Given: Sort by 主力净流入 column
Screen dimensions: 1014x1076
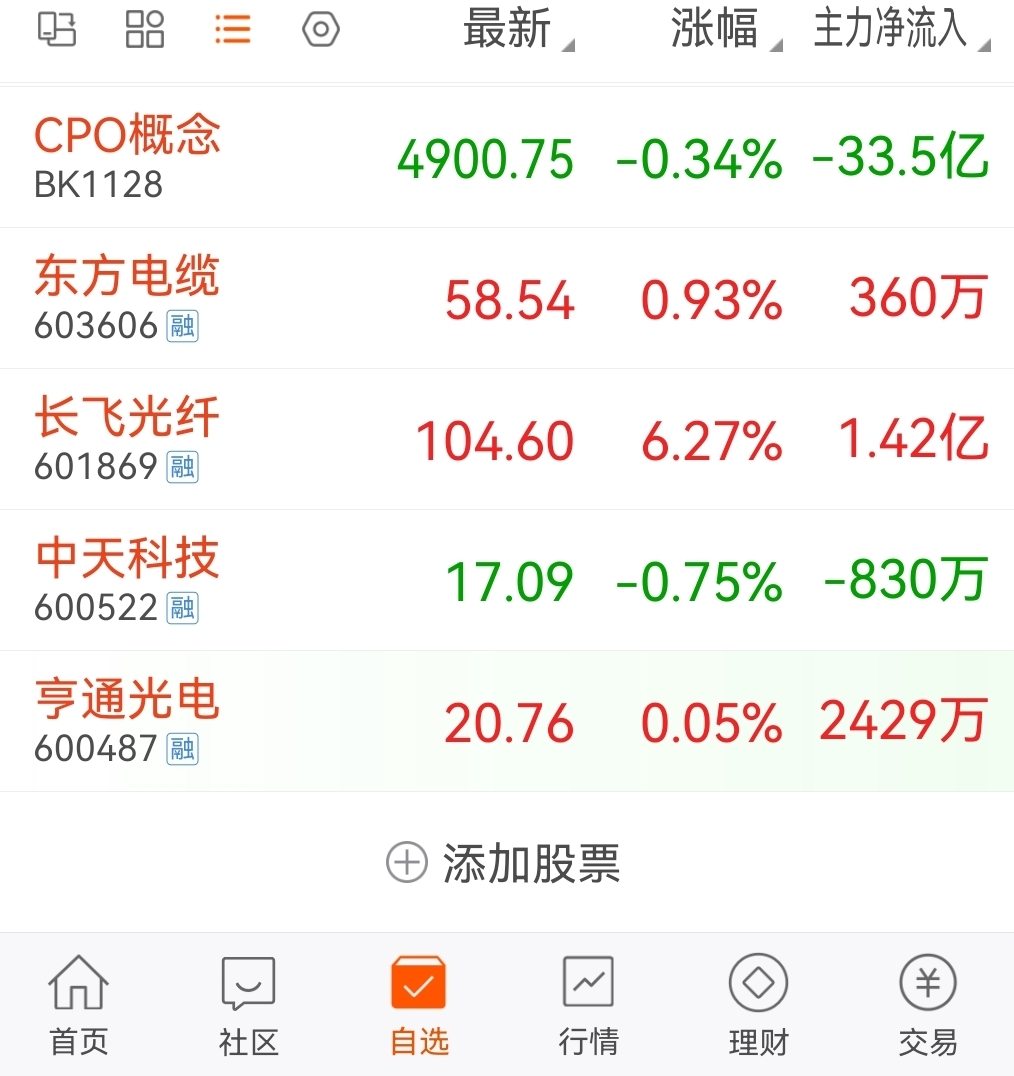Looking at the screenshot, I should tap(896, 29).
